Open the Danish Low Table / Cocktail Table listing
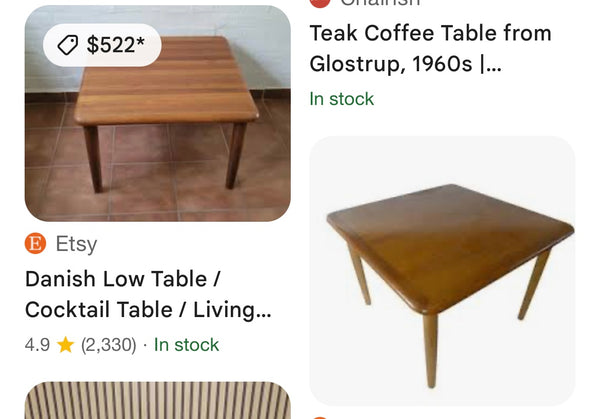 point(147,294)
